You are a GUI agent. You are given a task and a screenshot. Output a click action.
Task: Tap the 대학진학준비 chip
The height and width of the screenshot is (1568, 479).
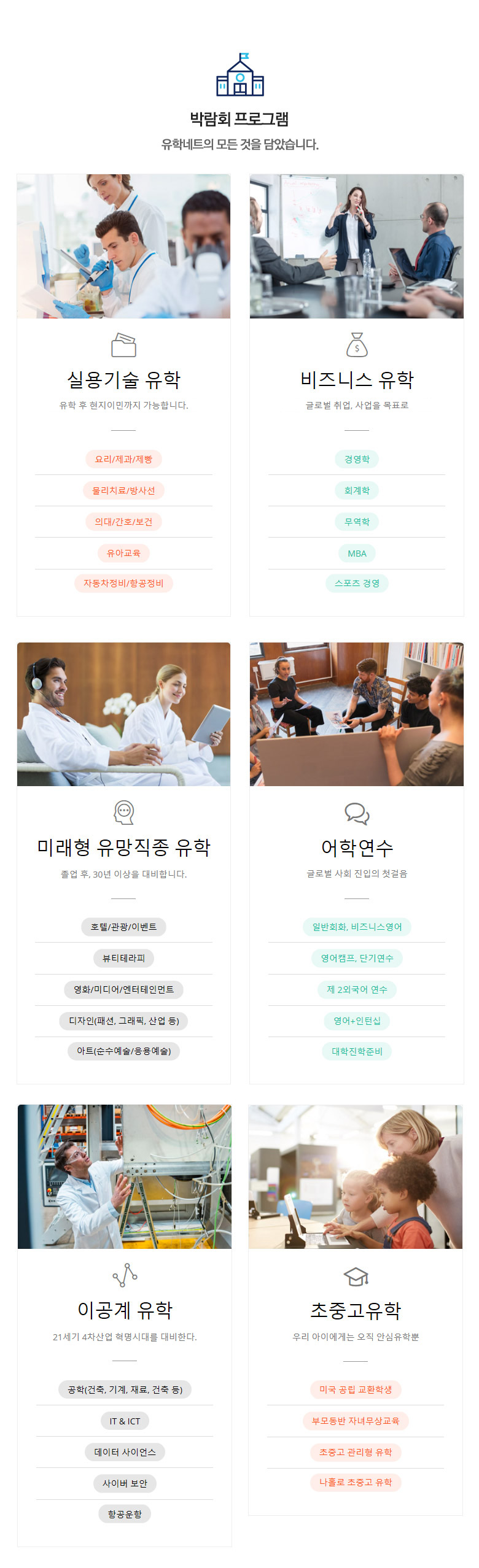(357, 1051)
